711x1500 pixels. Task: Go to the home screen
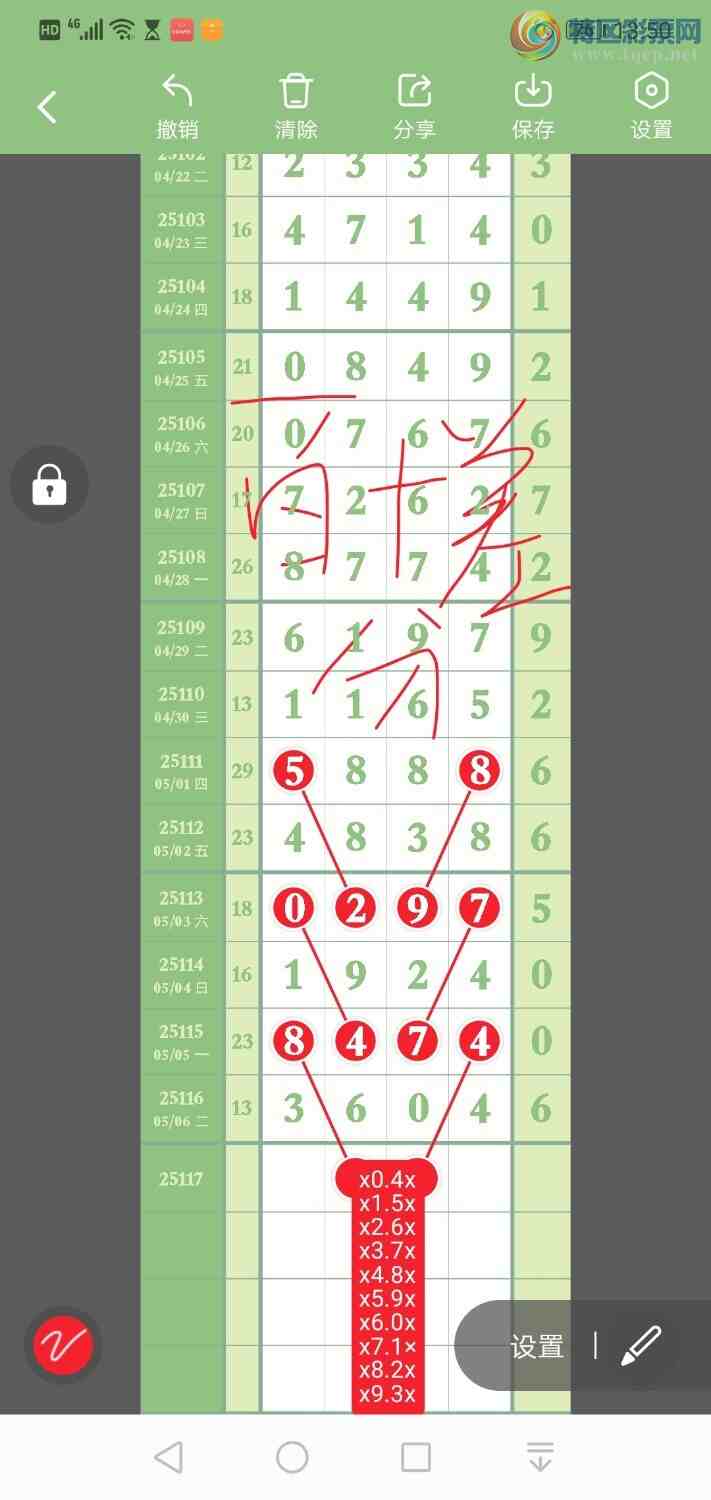(292, 1457)
